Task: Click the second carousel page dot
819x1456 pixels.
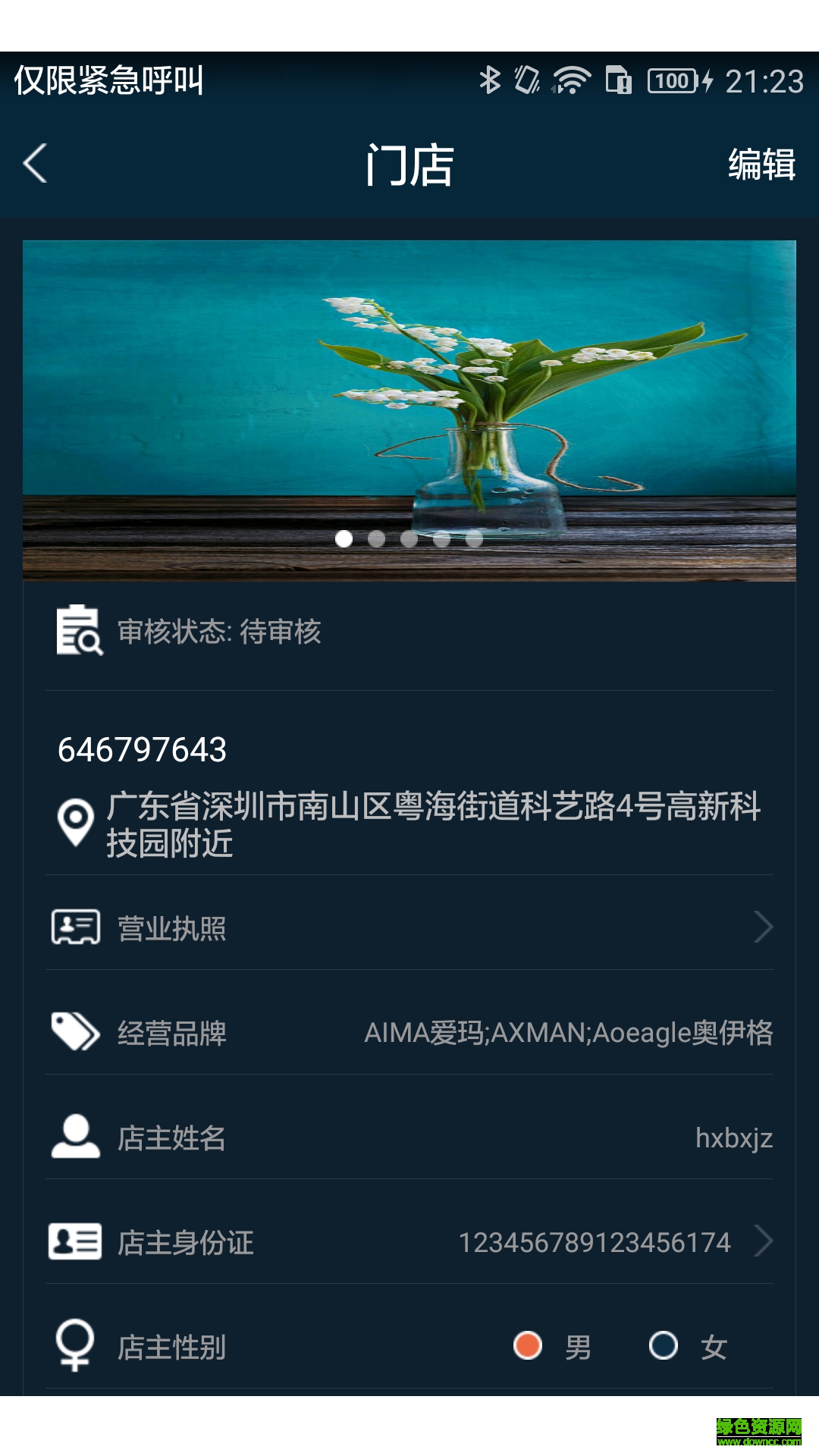Action: [377, 539]
